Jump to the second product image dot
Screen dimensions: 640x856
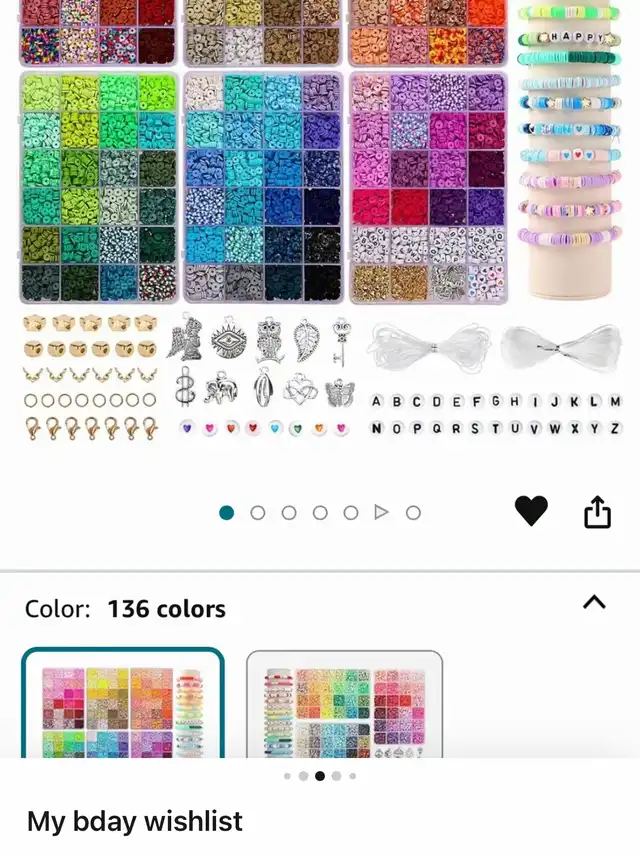pos(258,513)
